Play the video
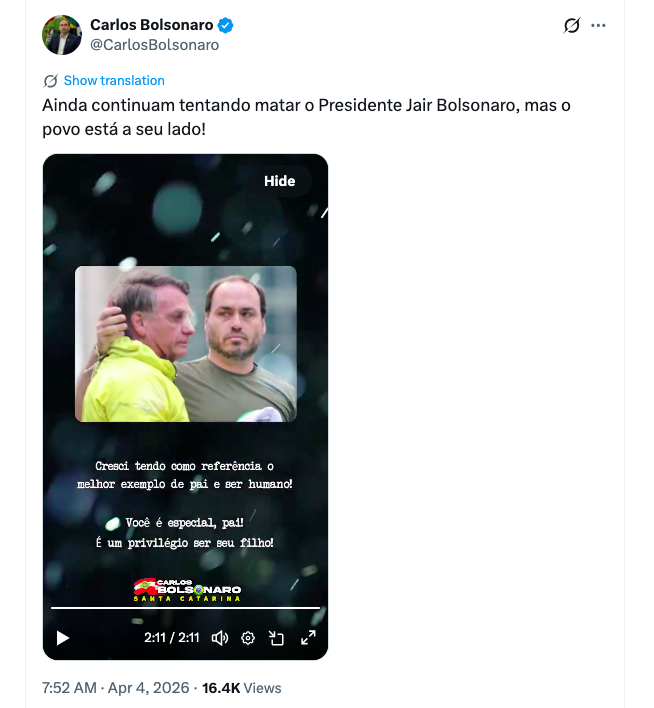654x708 pixels. (63, 638)
